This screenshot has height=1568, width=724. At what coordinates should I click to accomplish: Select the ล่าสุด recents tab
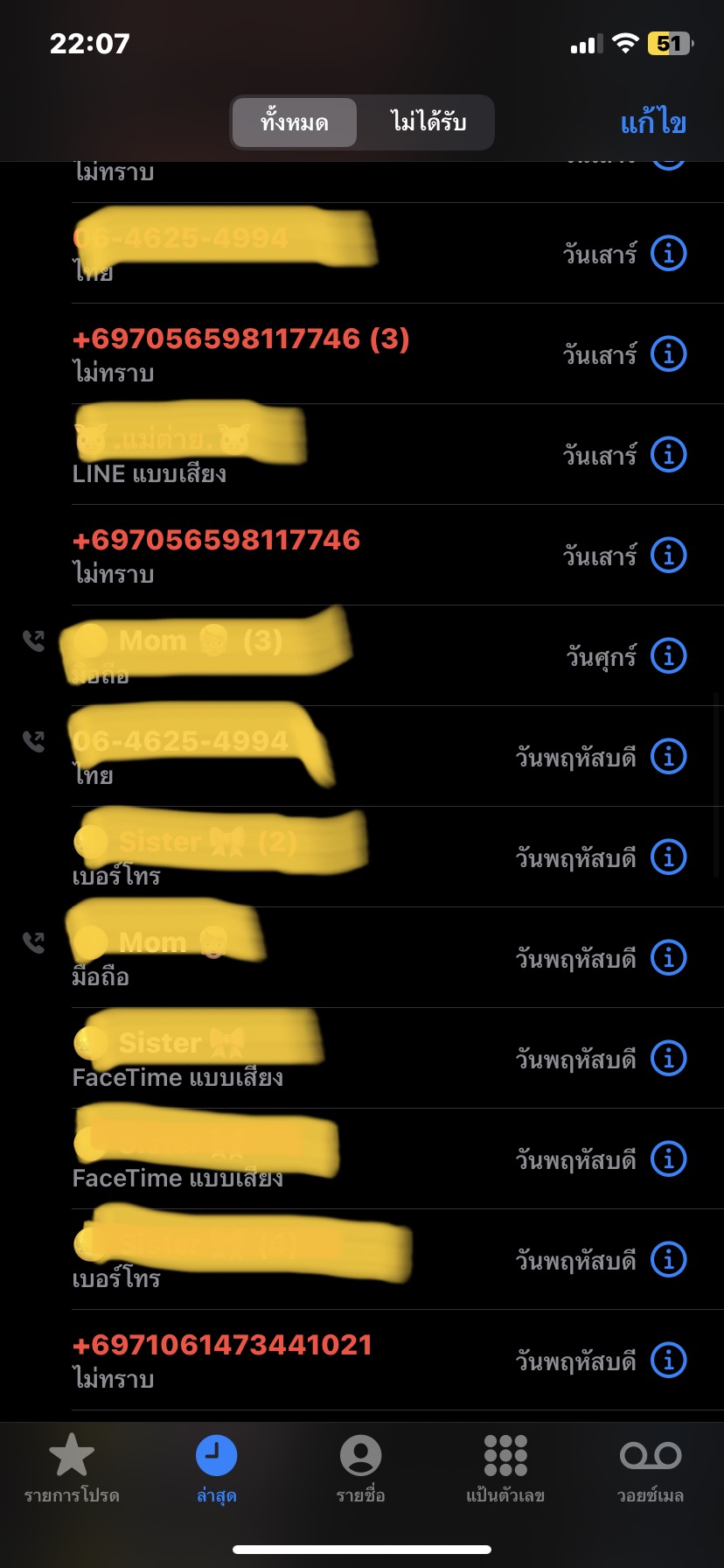pos(216,1468)
